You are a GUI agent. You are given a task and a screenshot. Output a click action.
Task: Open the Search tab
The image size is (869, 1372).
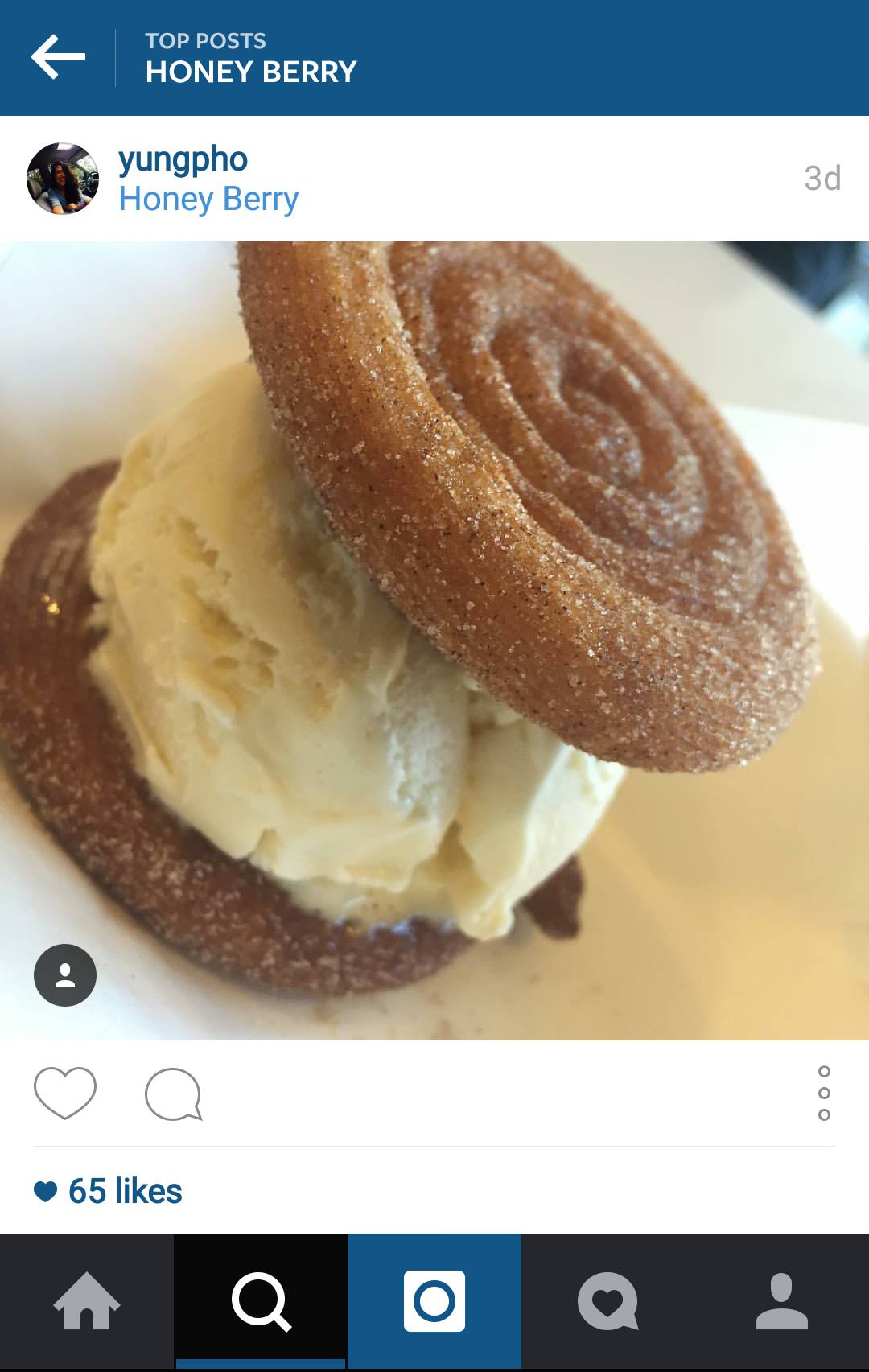pyautogui.click(x=261, y=1301)
